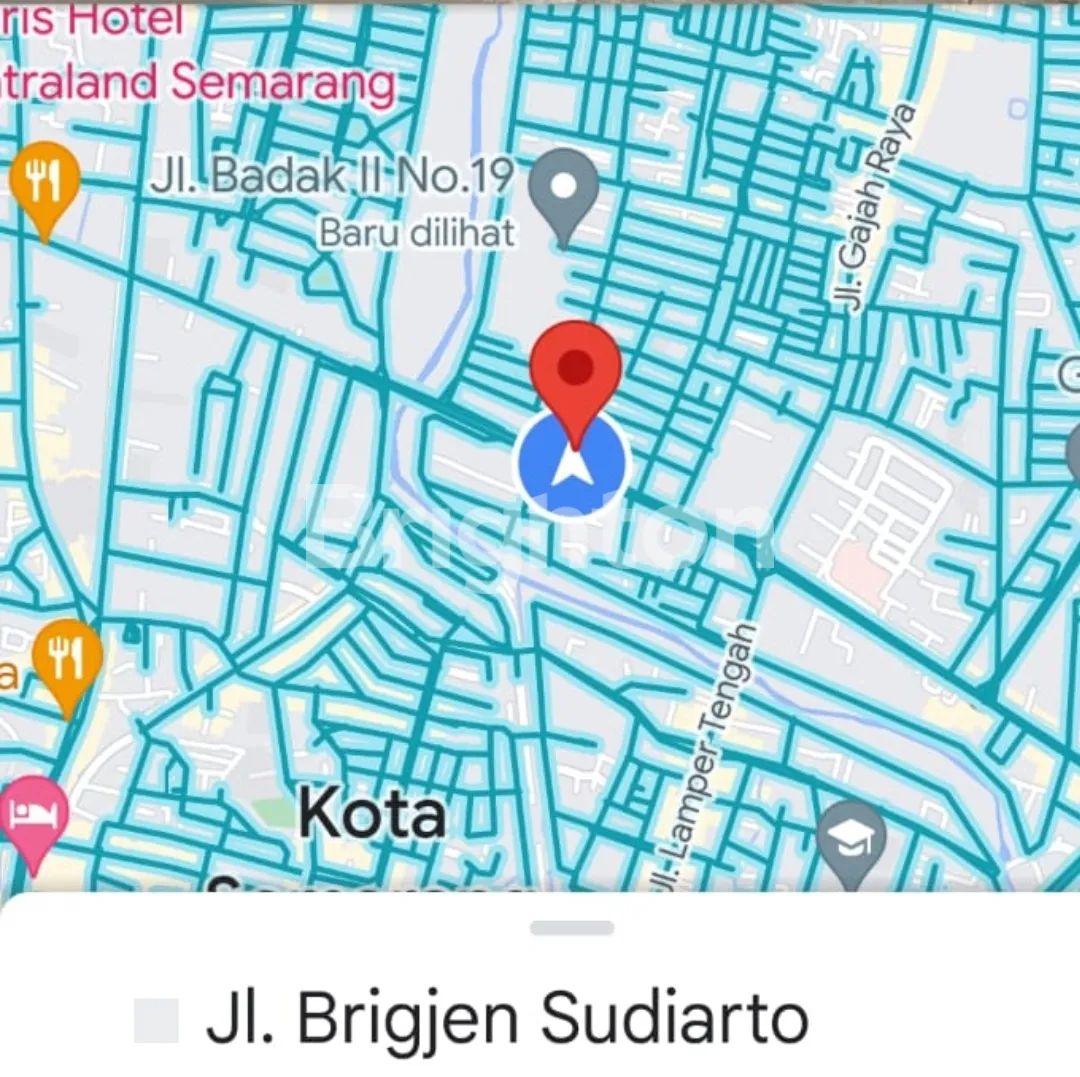This screenshot has width=1080, height=1077.
Task: Select the blue current location arrow
Action: 571,464
